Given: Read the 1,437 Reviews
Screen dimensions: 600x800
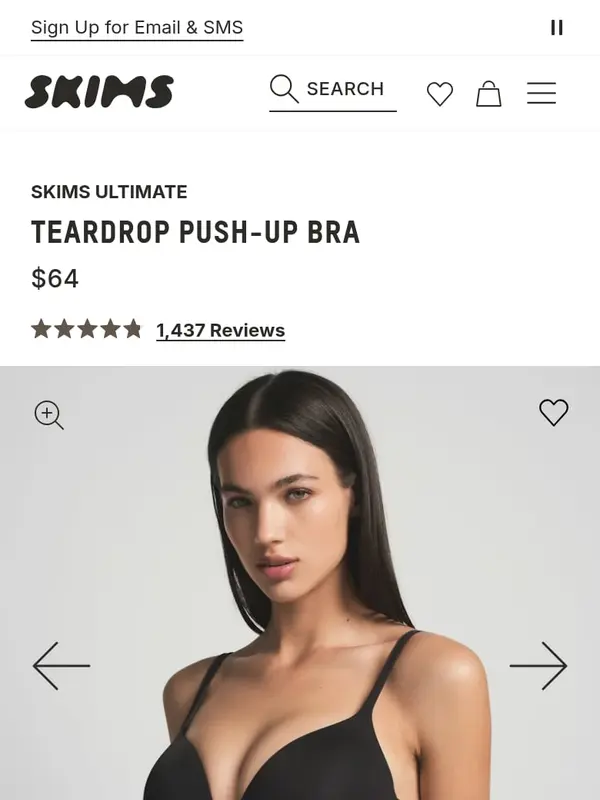Looking at the screenshot, I should click(x=220, y=331).
